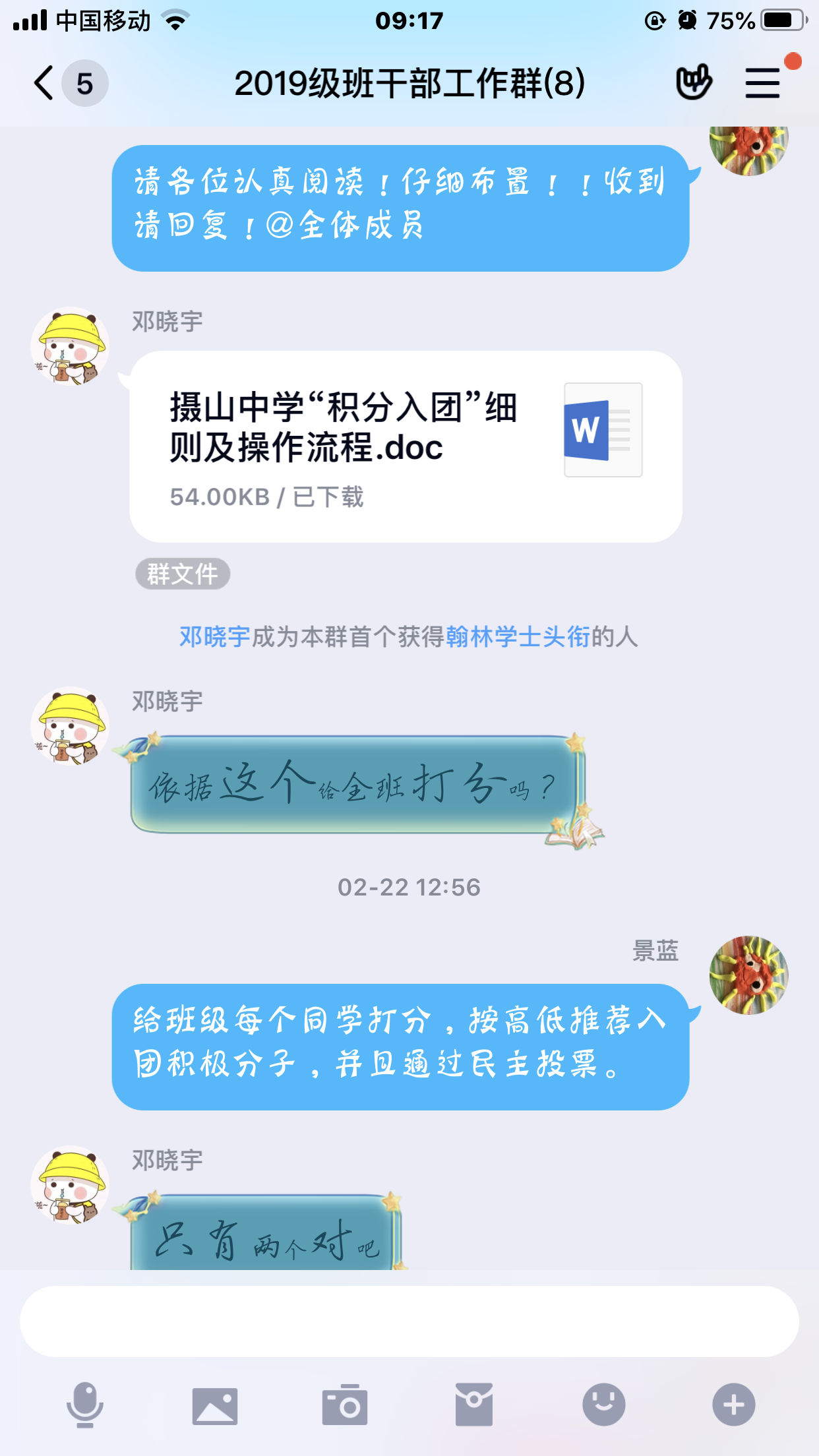Open 景蓝's avatar beside the 给班级每个同学打分 message
The height and width of the screenshot is (1456, 819).
pos(748,975)
